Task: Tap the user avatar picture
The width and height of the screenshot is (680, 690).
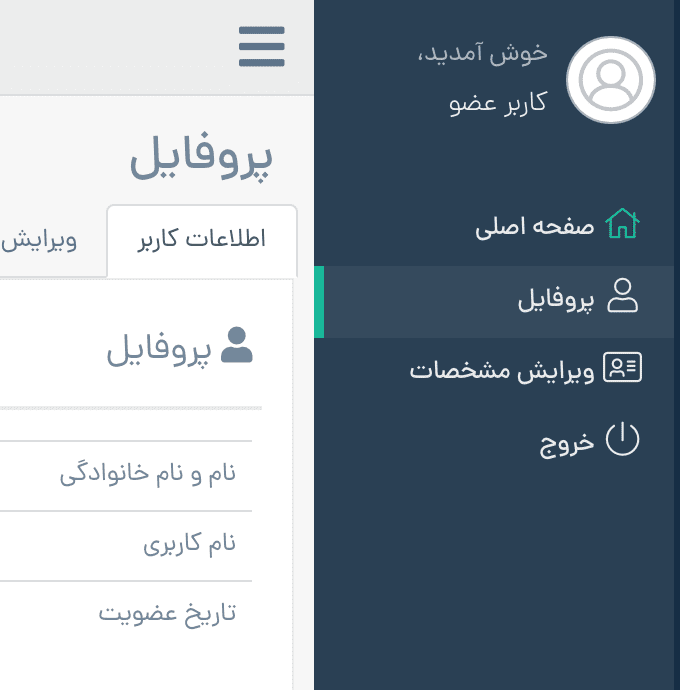Action: [x=610, y=80]
